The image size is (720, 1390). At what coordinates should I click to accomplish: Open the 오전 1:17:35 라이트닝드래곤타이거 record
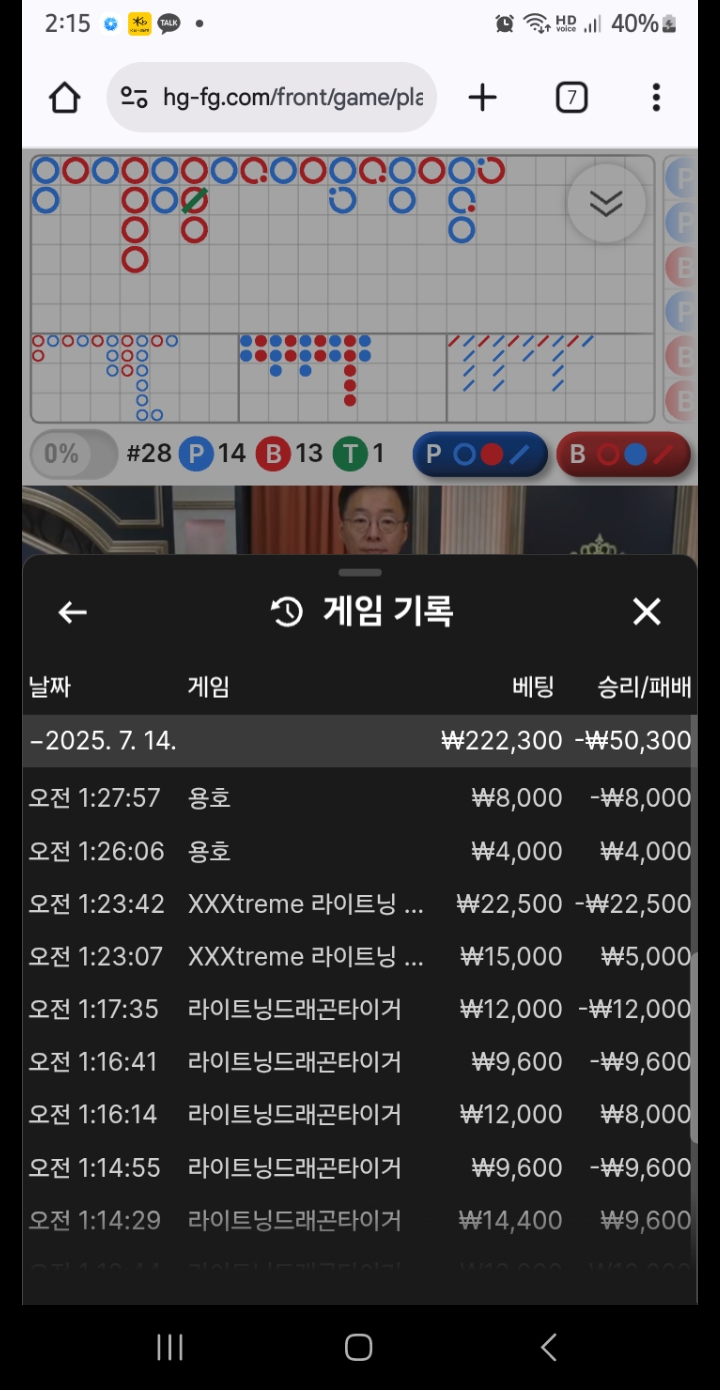click(358, 1010)
